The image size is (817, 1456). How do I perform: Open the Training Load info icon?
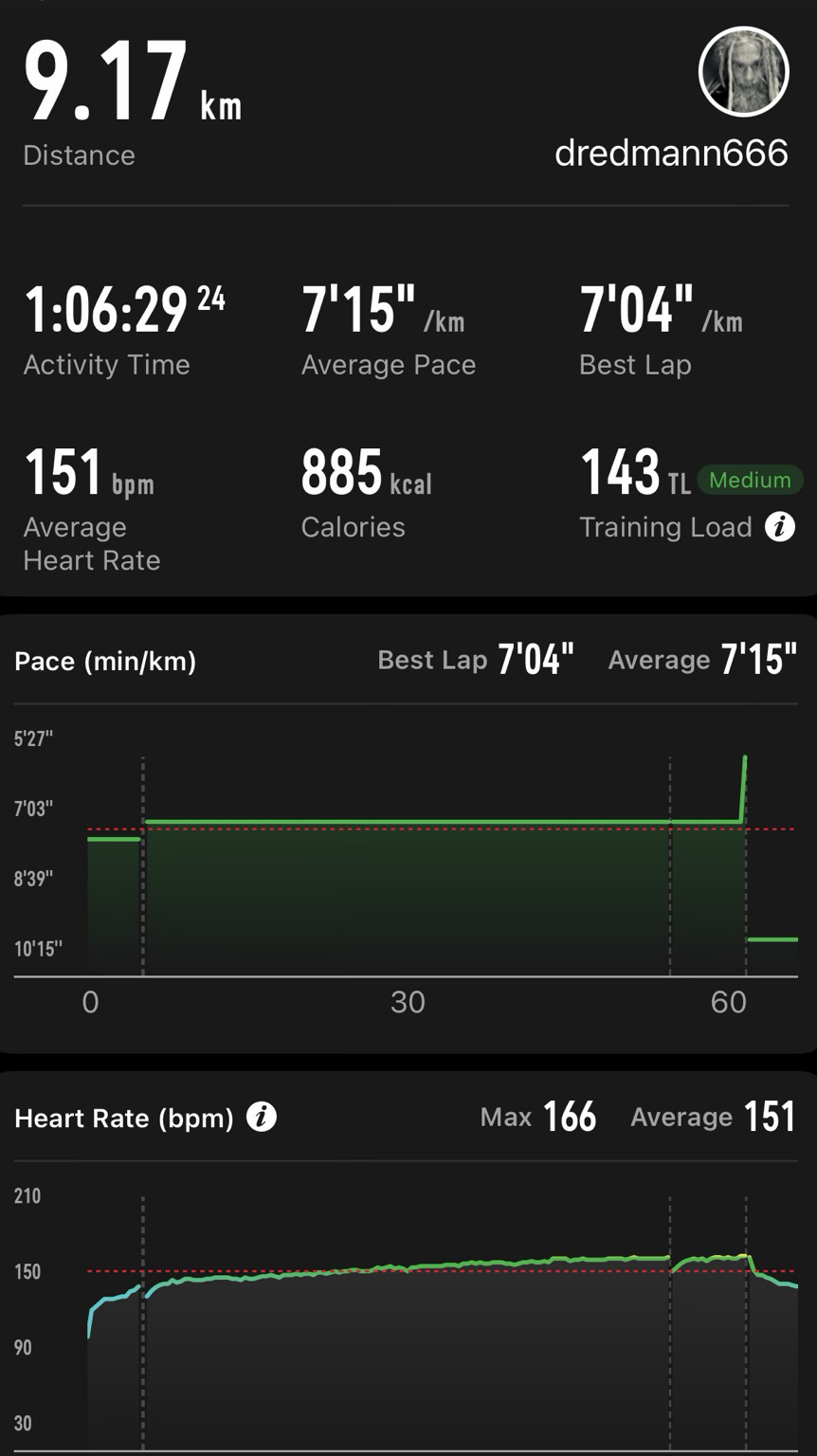click(x=779, y=527)
